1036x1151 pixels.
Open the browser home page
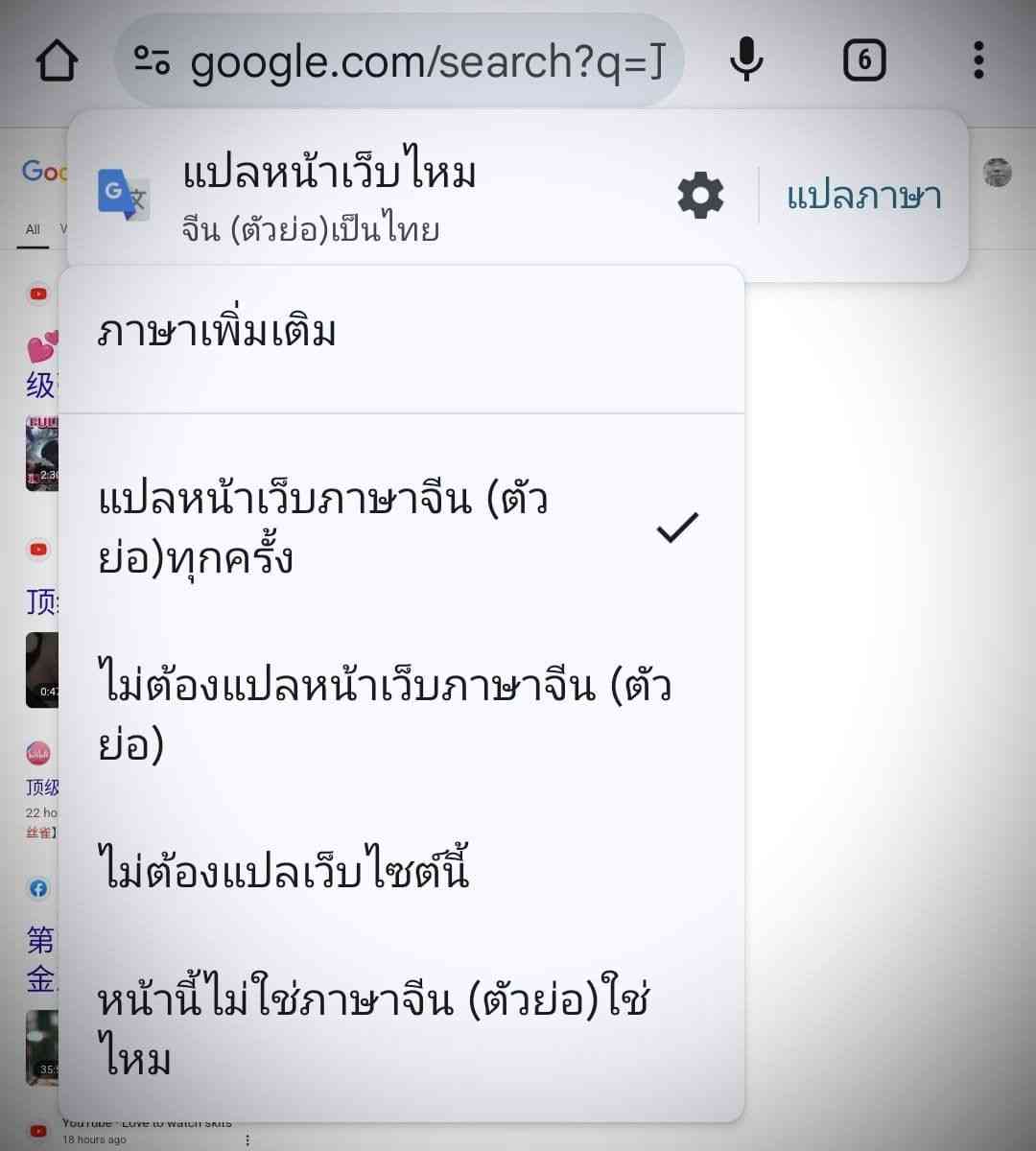[x=57, y=61]
